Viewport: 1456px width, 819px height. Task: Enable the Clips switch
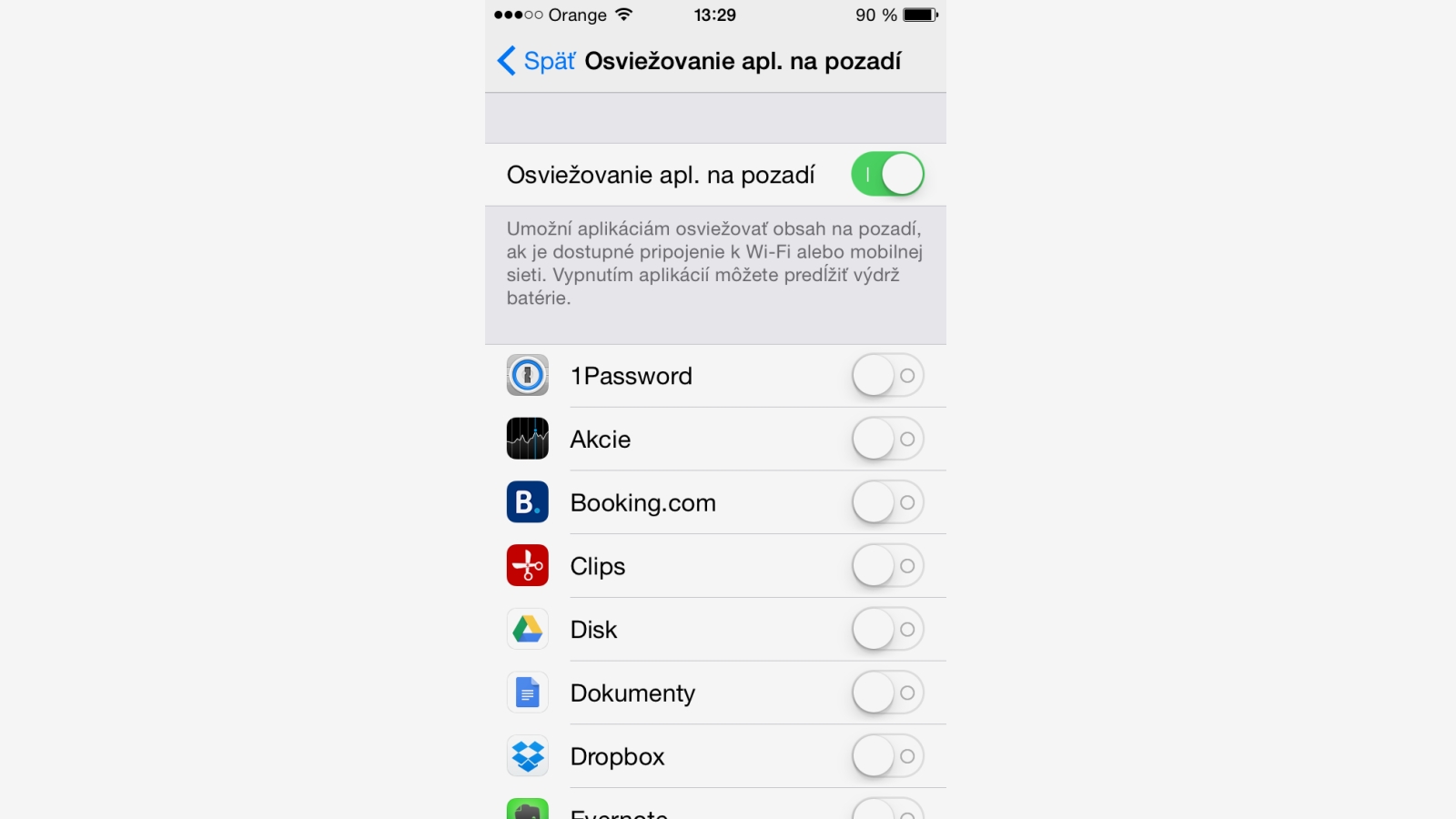(x=887, y=566)
